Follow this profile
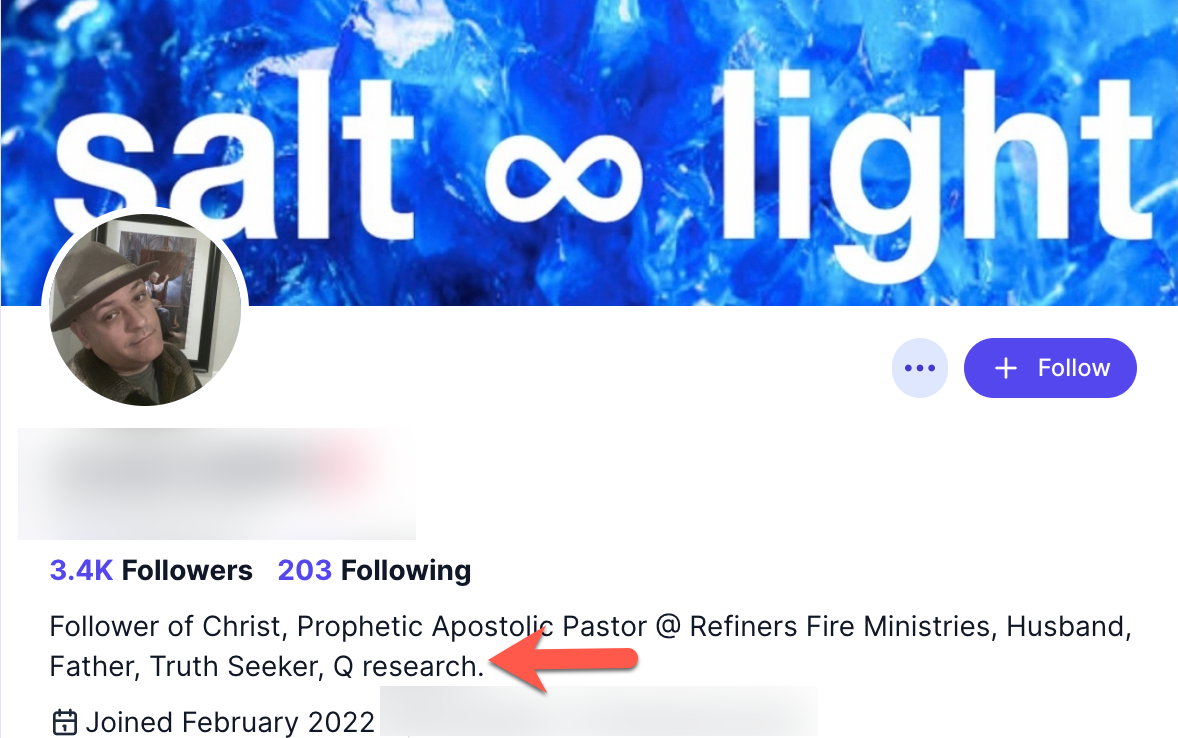Viewport: 1178px width, 738px height. (1050, 368)
